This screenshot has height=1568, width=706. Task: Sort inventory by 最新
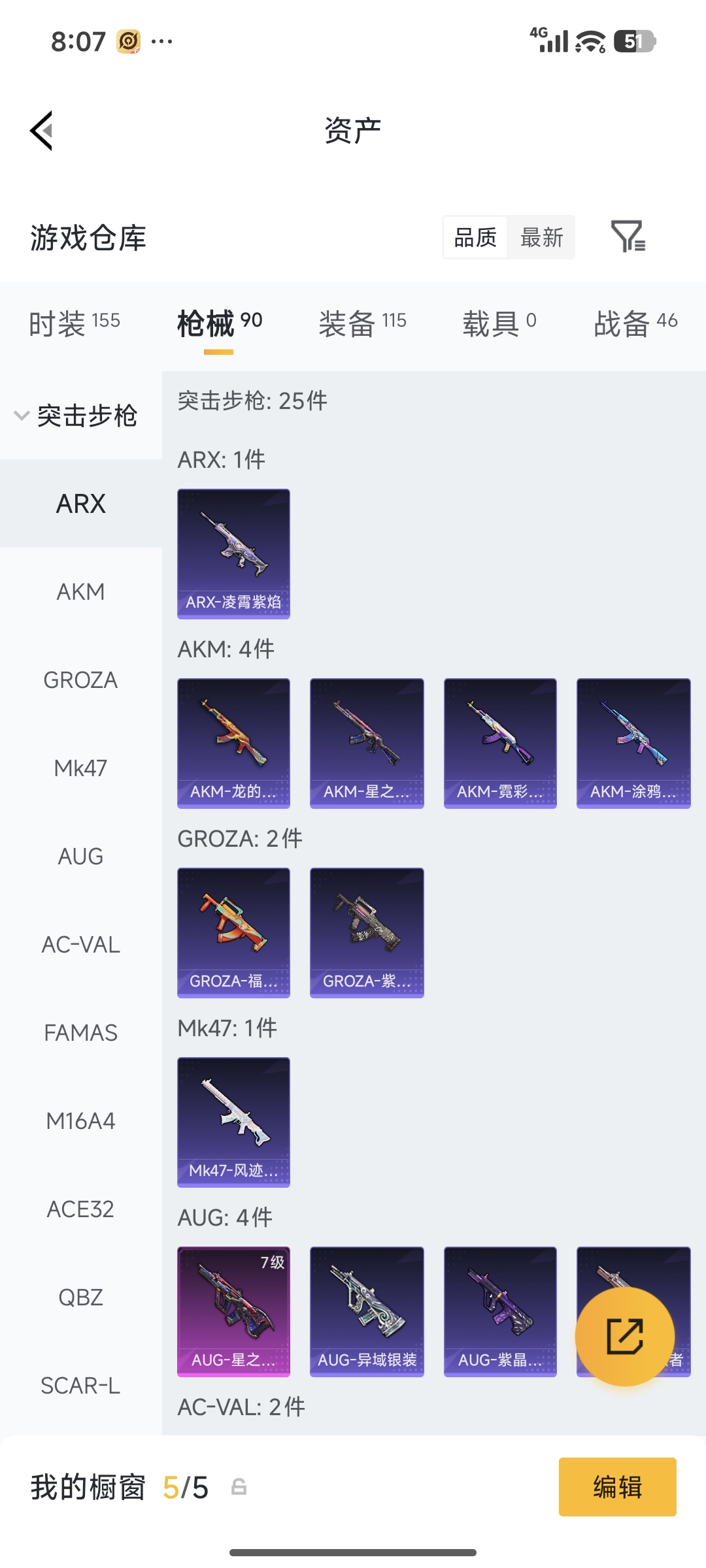click(x=541, y=237)
